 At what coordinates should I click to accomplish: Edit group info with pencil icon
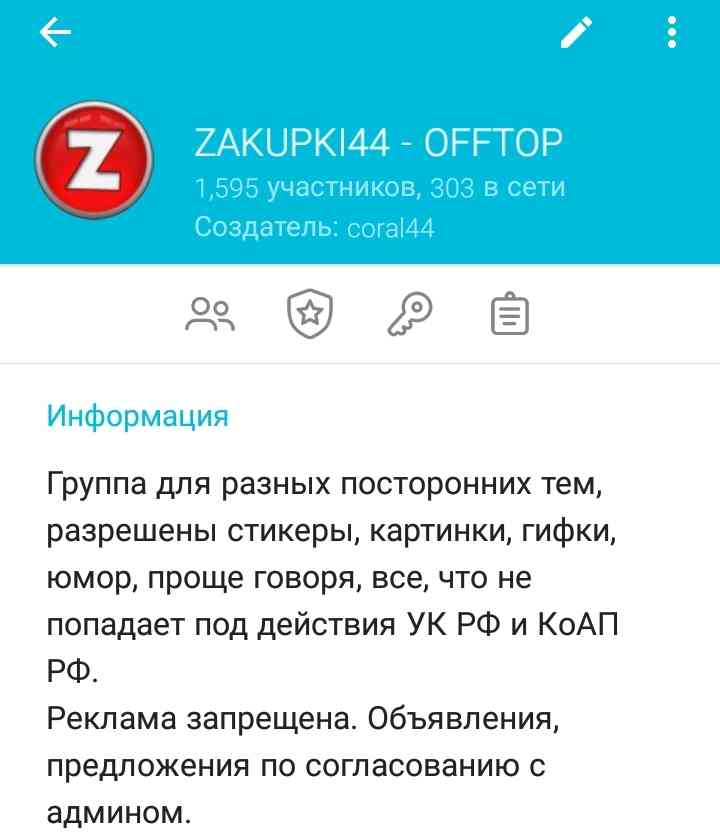click(577, 34)
